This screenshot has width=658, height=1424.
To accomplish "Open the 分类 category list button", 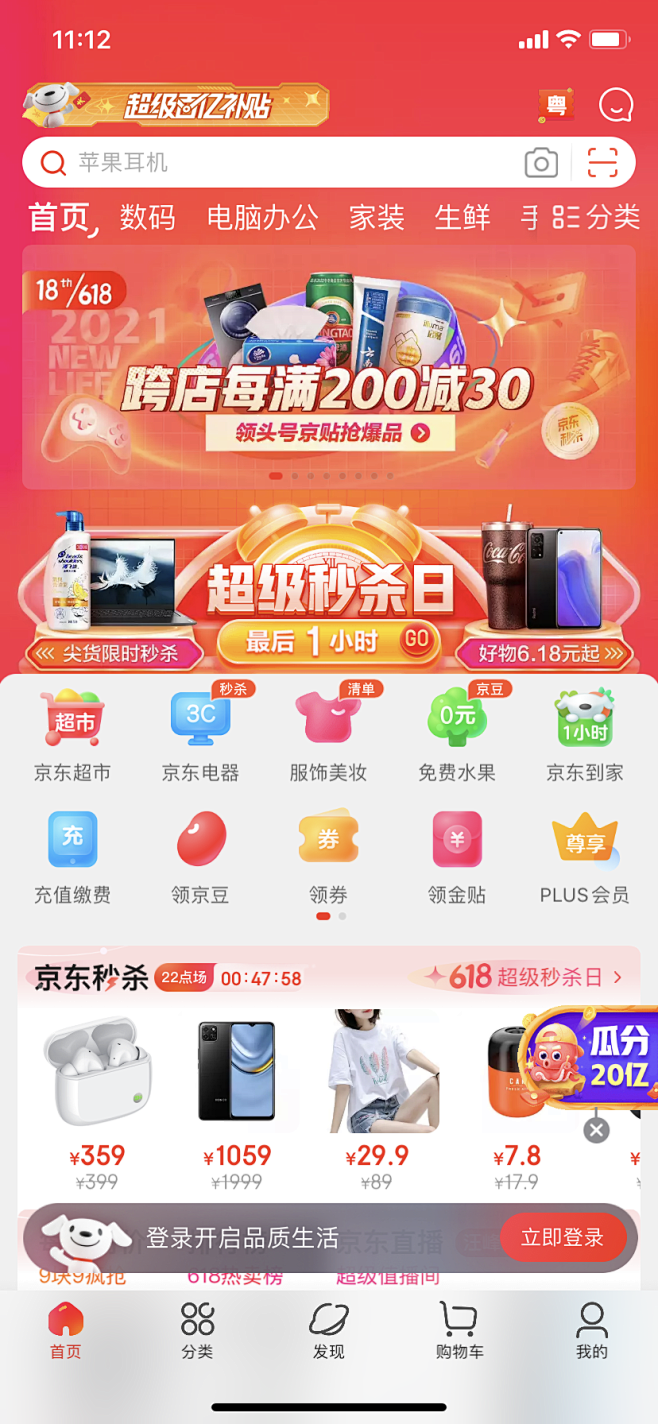I will coord(596,216).
